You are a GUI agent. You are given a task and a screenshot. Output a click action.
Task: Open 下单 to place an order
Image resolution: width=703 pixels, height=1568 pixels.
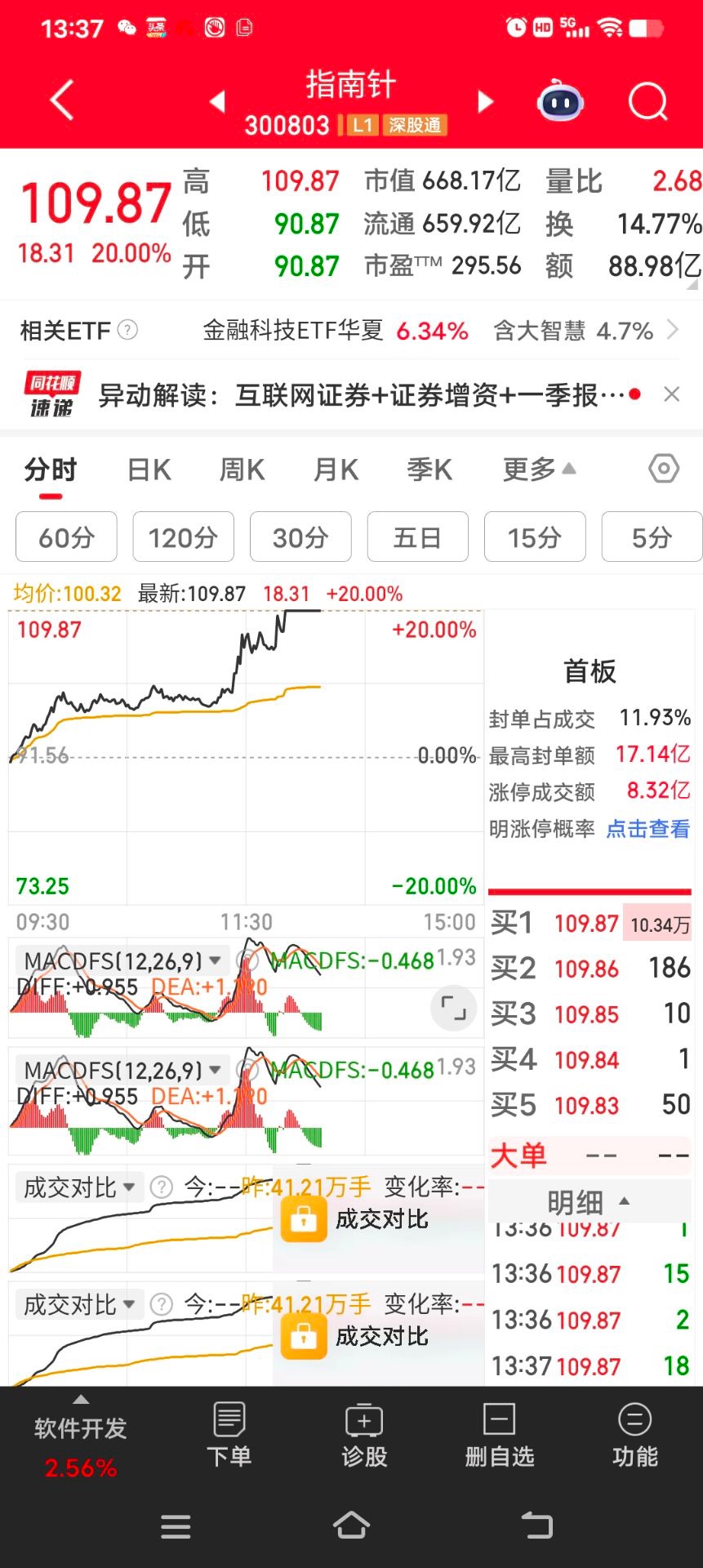[229, 1435]
